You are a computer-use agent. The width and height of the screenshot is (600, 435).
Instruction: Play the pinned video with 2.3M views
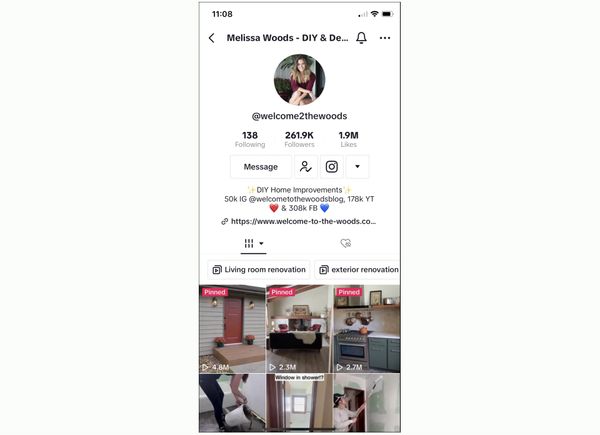pyautogui.click(x=299, y=328)
